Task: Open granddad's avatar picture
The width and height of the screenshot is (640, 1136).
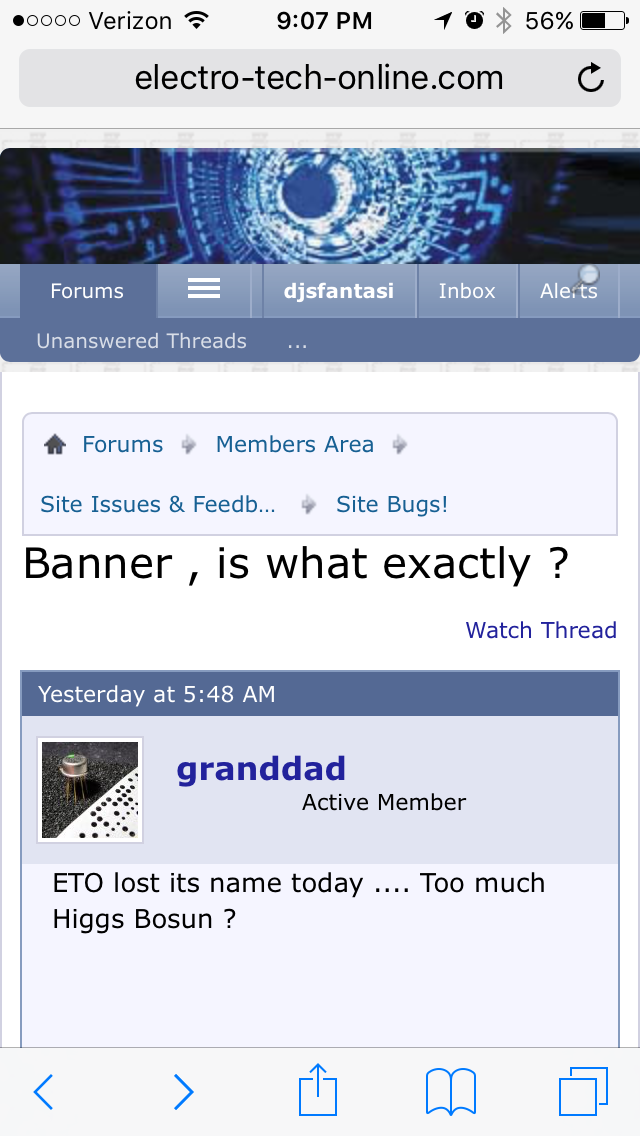Action: 90,790
